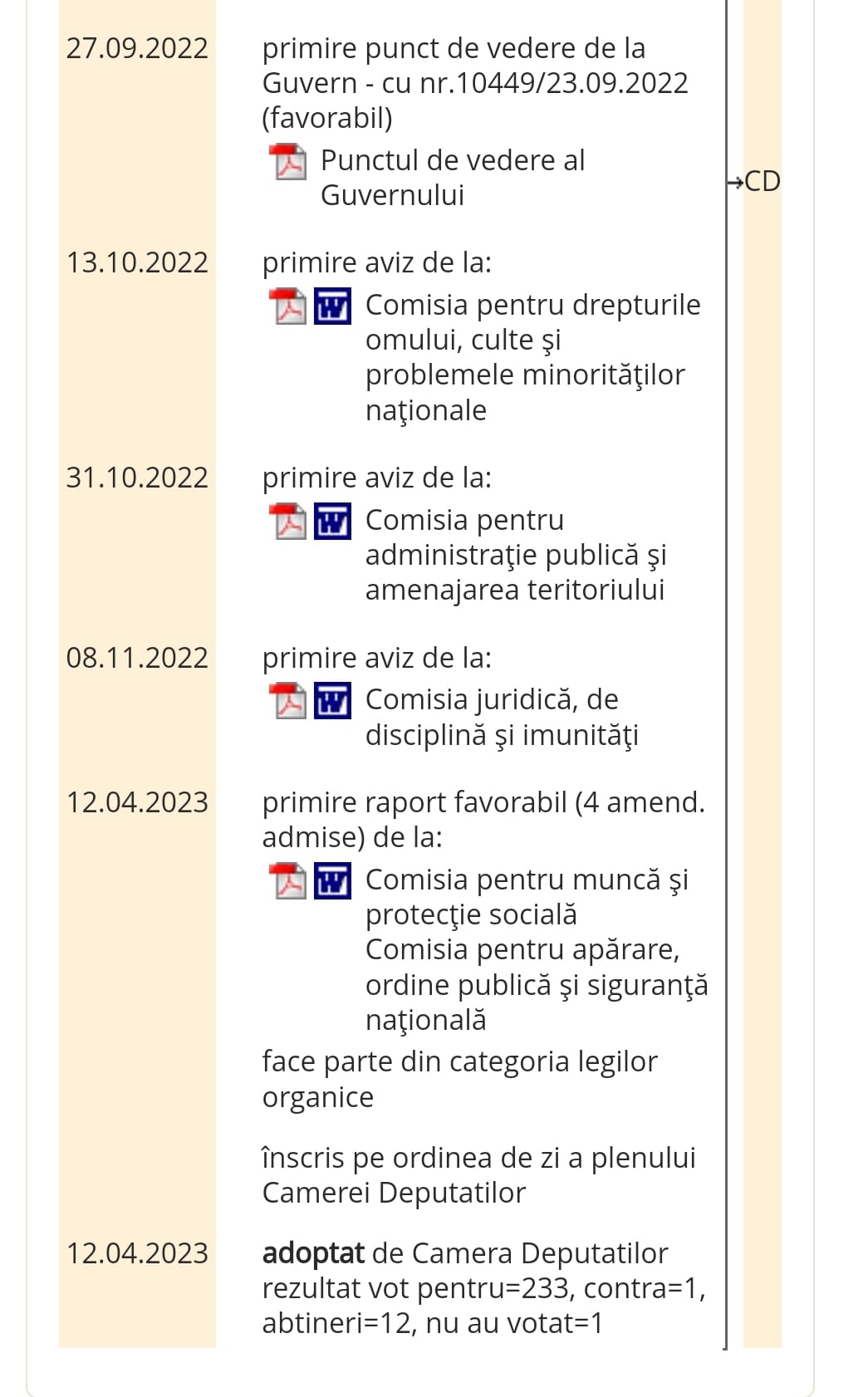Open PDF report from Comisia pentru muncă

(x=287, y=881)
